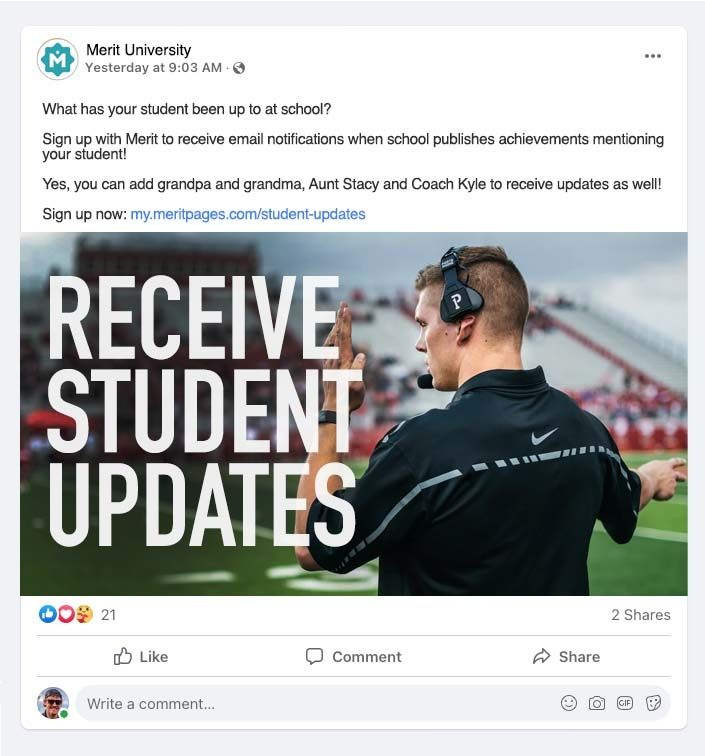This screenshot has width=705, height=756.
Task: Like the Merit University post
Action: pos(140,657)
